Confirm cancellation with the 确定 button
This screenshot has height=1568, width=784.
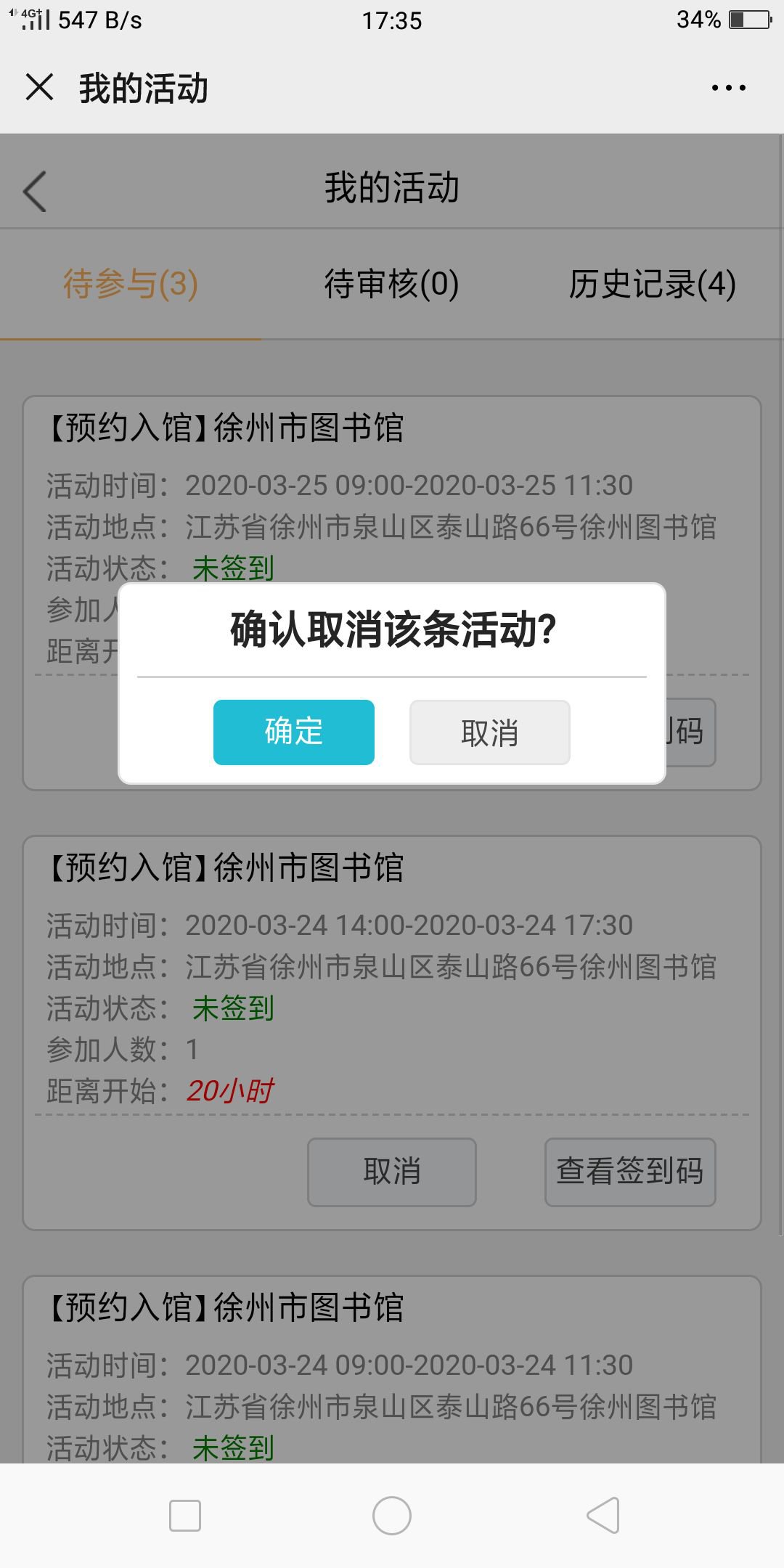[x=293, y=732]
